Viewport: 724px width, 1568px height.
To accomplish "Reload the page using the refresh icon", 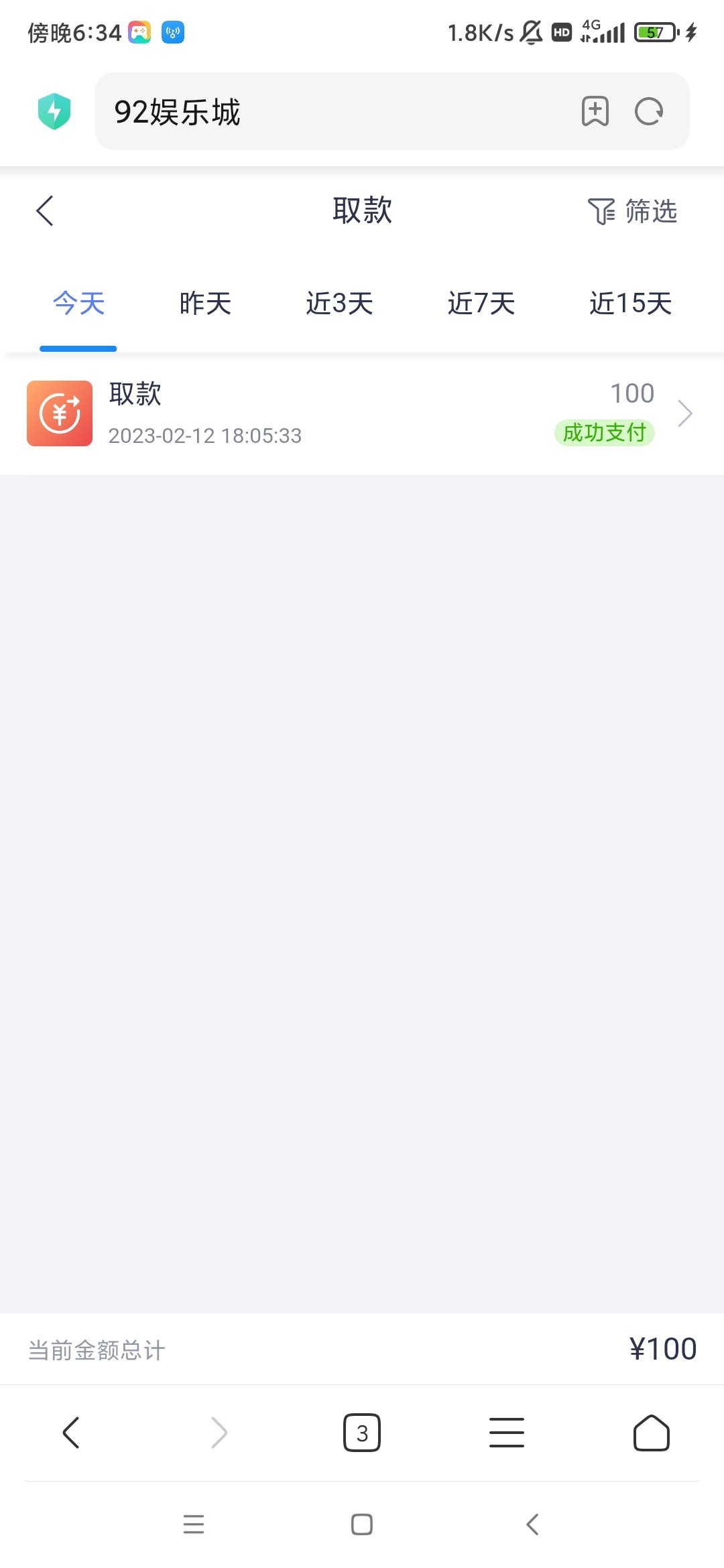I will (649, 111).
